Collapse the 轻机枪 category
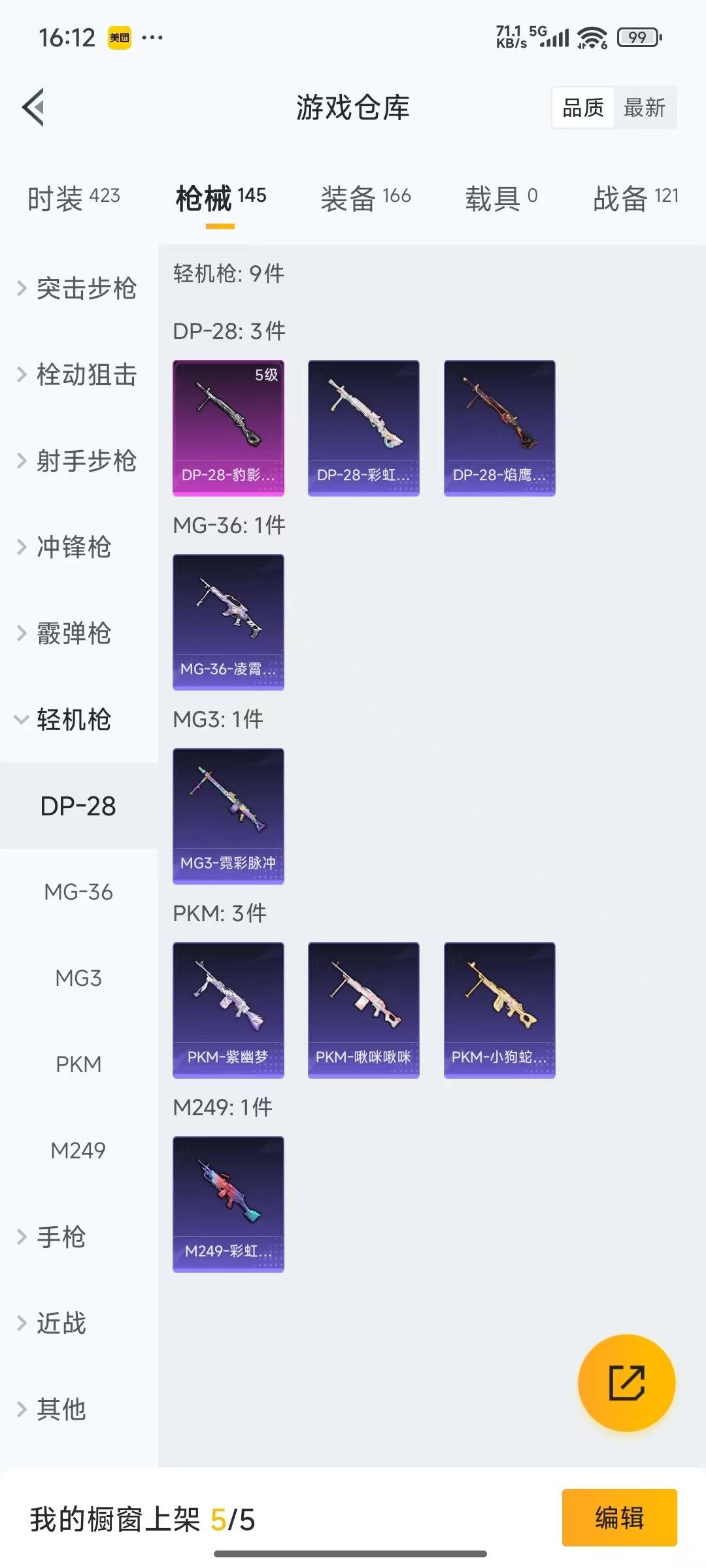 65,719
